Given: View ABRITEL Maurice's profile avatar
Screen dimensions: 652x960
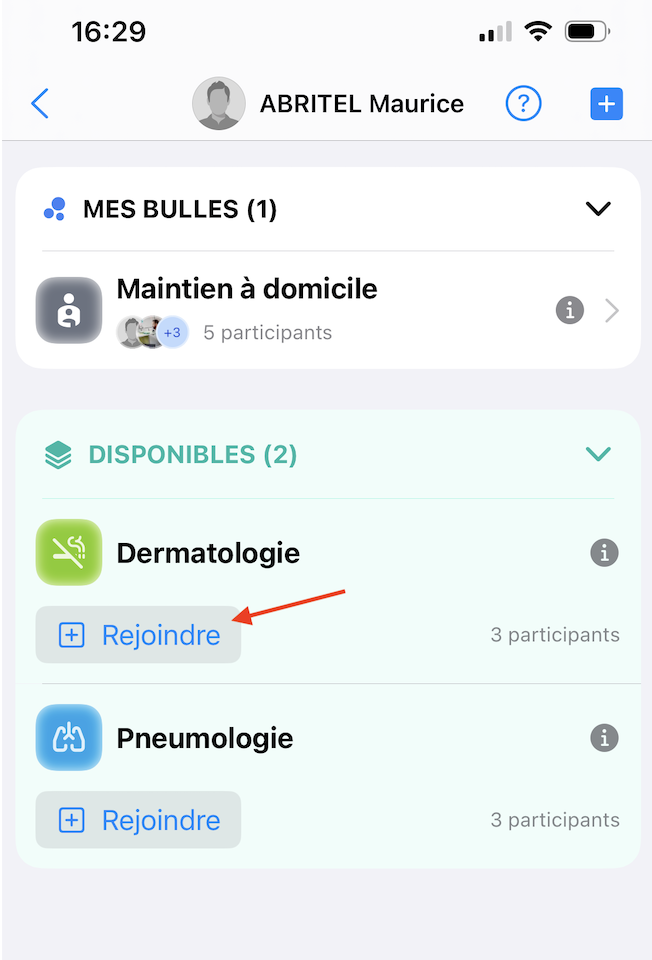Looking at the screenshot, I should click(x=219, y=103).
